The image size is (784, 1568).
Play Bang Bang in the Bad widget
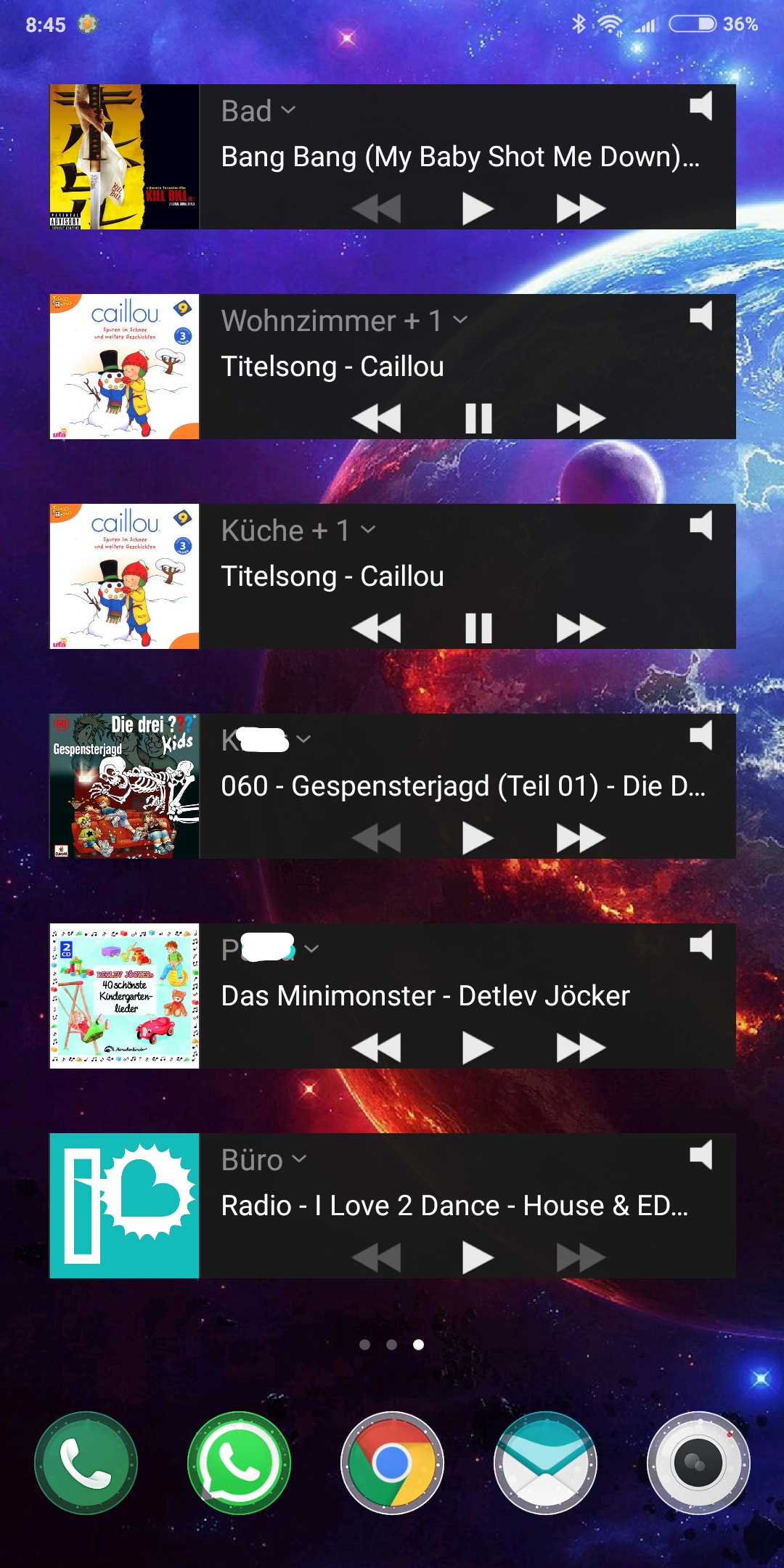coord(478,209)
